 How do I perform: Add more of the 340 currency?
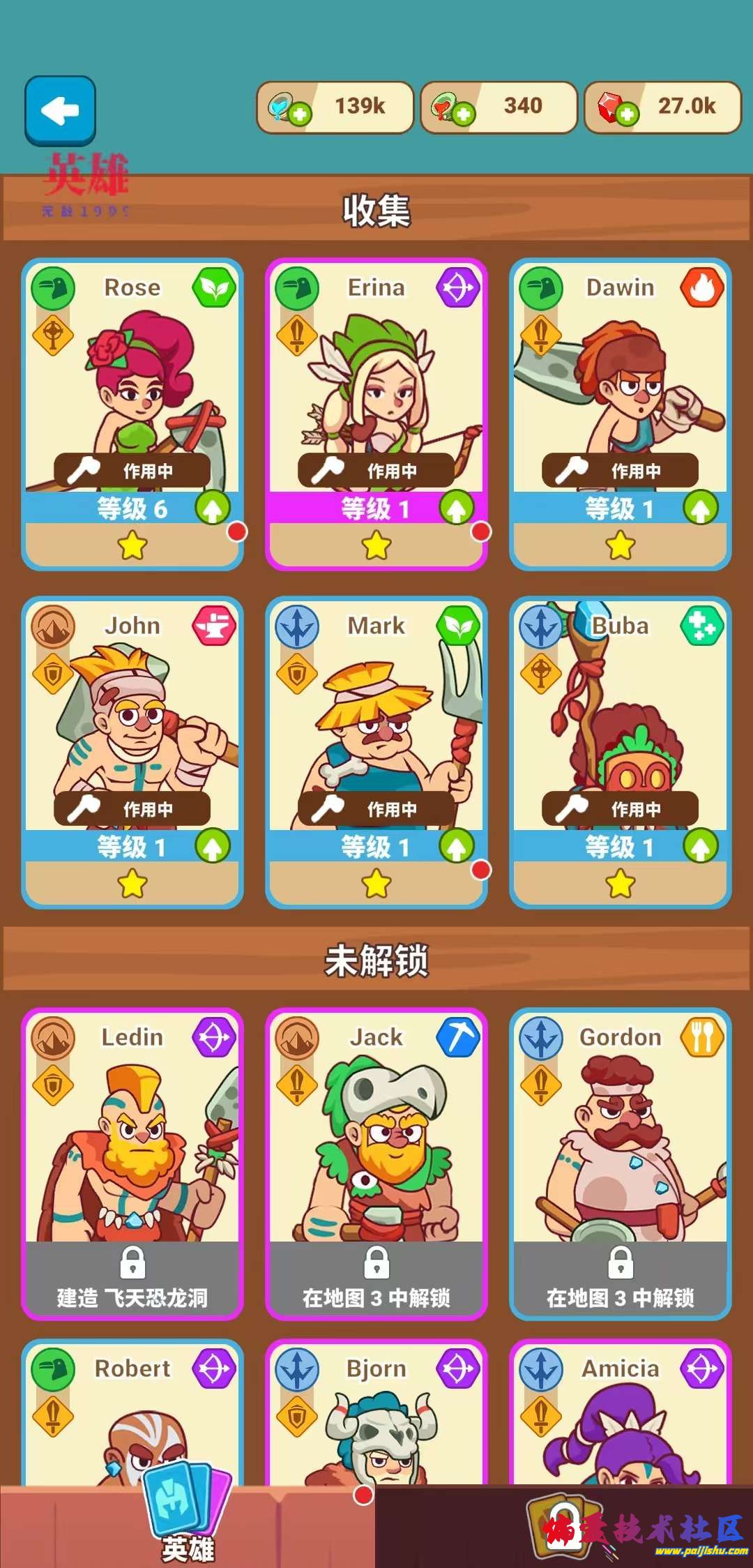point(464,114)
